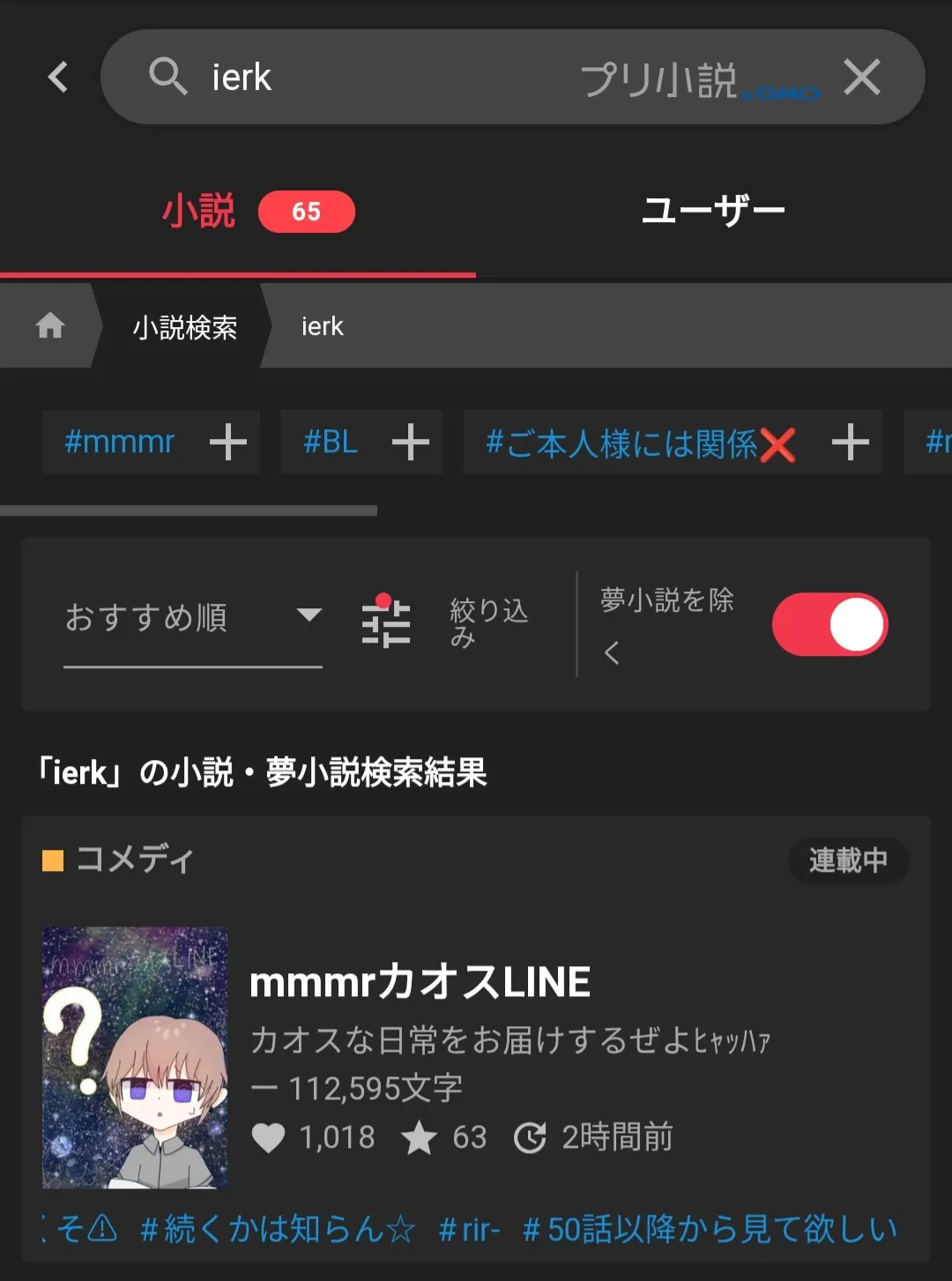Go back using the top-left arrow

pyautogui.click(x=58, y=78)
